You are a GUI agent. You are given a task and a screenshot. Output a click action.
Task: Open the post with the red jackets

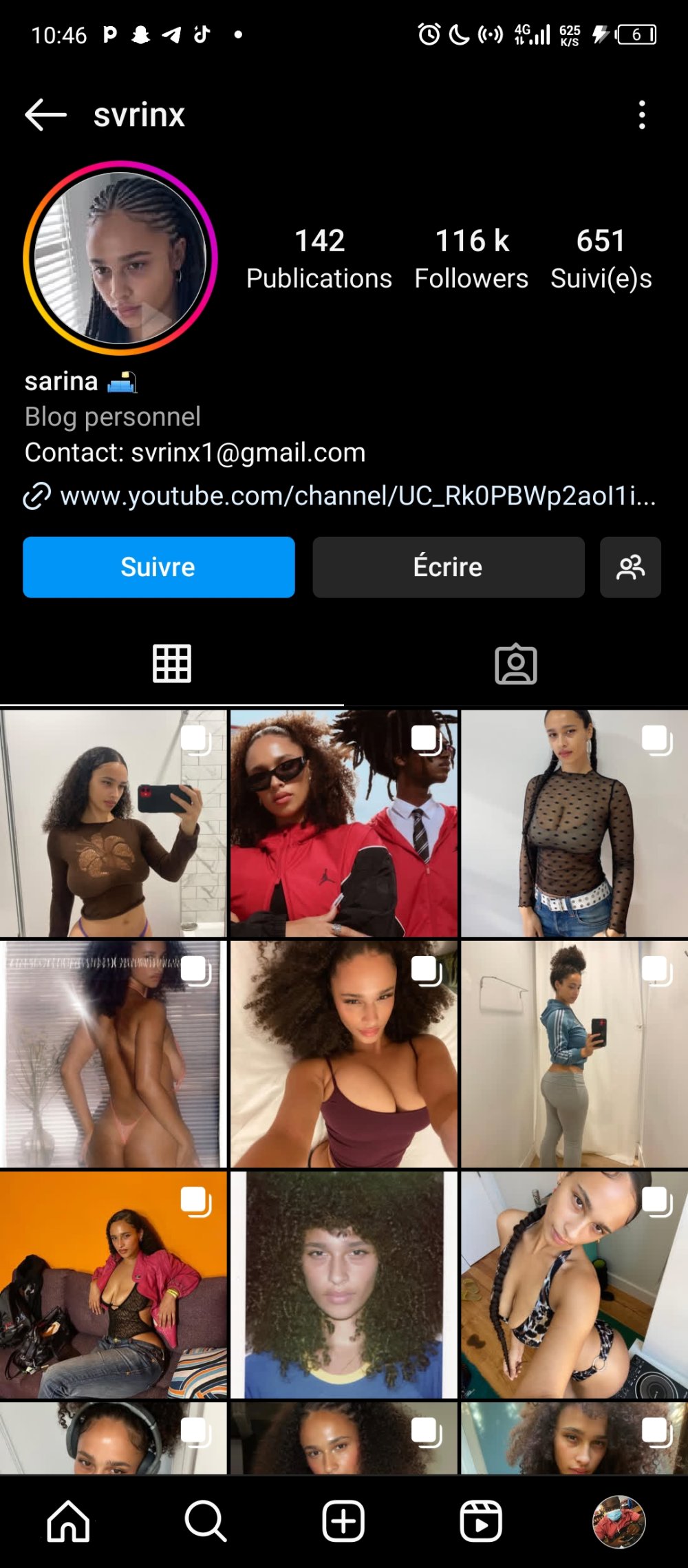tap(344, 824)
